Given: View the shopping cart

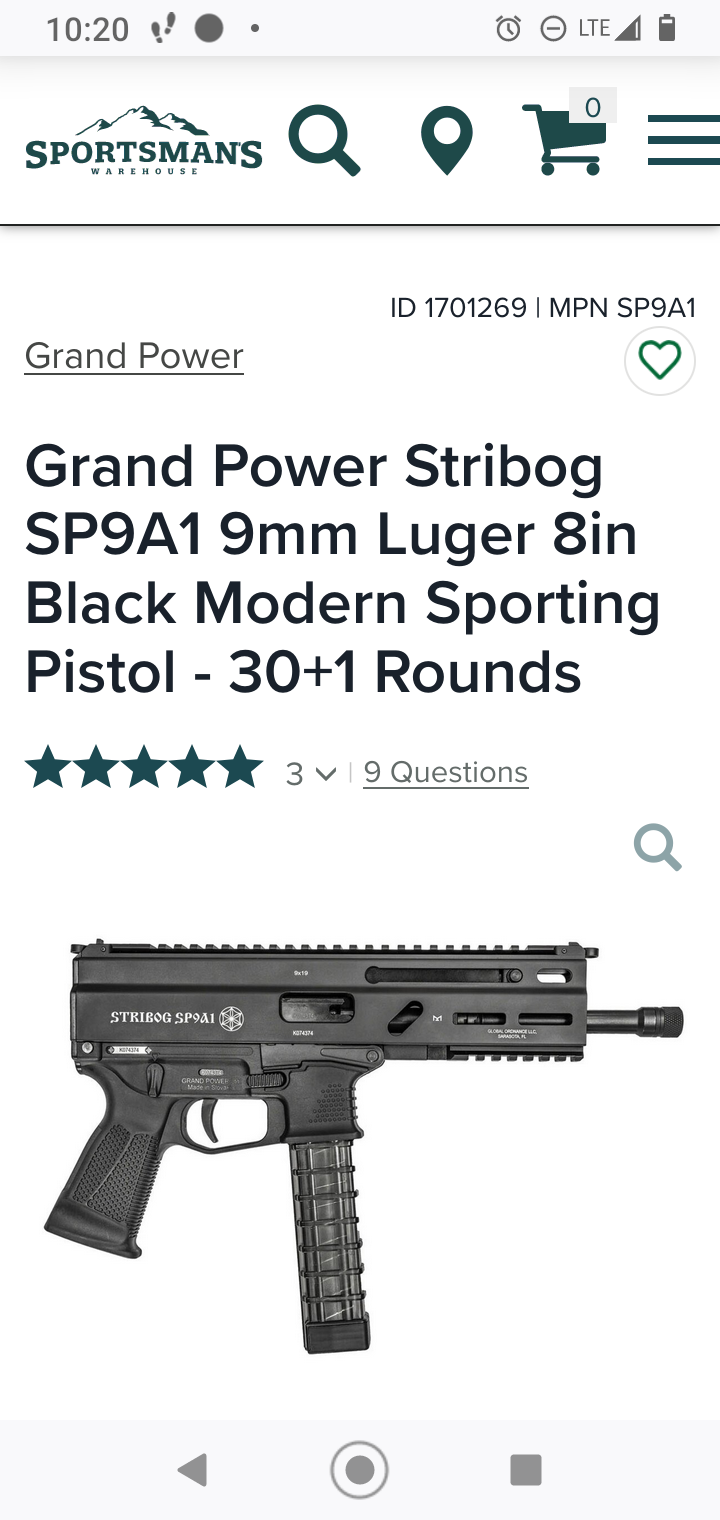Looking at the screenshot, I should (567, 136).
